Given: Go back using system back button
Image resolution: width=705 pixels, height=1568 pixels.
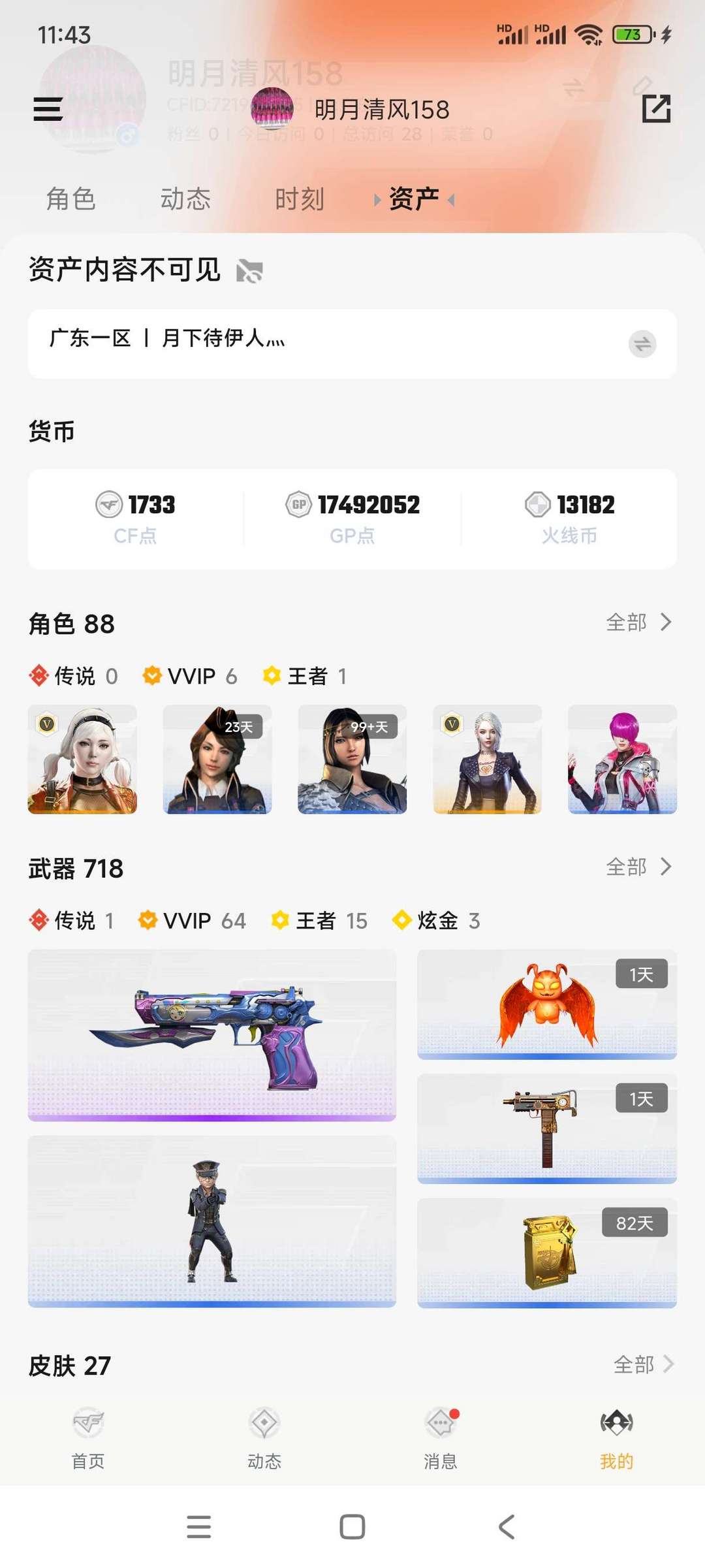Looking at the screenshot, I should point(507,1527).
